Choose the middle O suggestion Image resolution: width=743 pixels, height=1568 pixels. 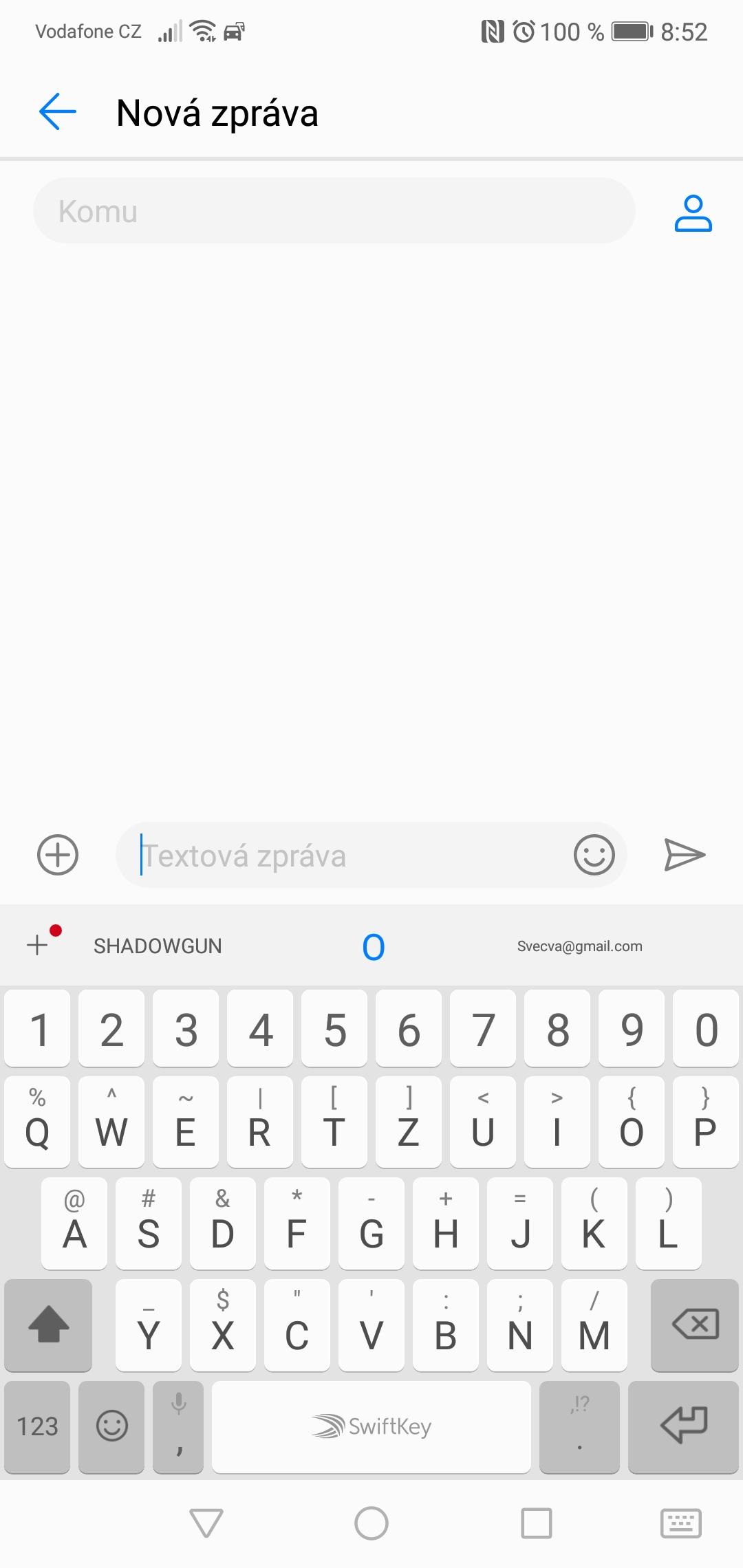point(374,947)
